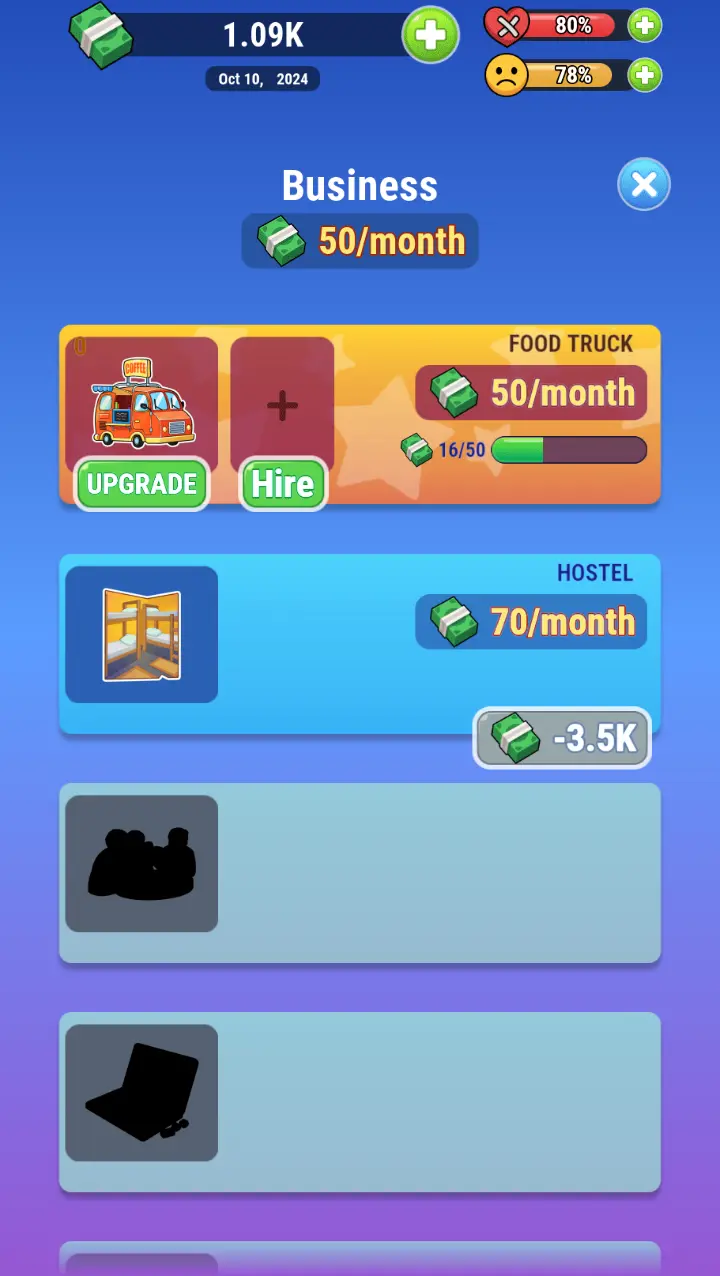Hire a worker for Food Truck
This screenshot has height=1276, width=720.
click(x=283, y=484)
